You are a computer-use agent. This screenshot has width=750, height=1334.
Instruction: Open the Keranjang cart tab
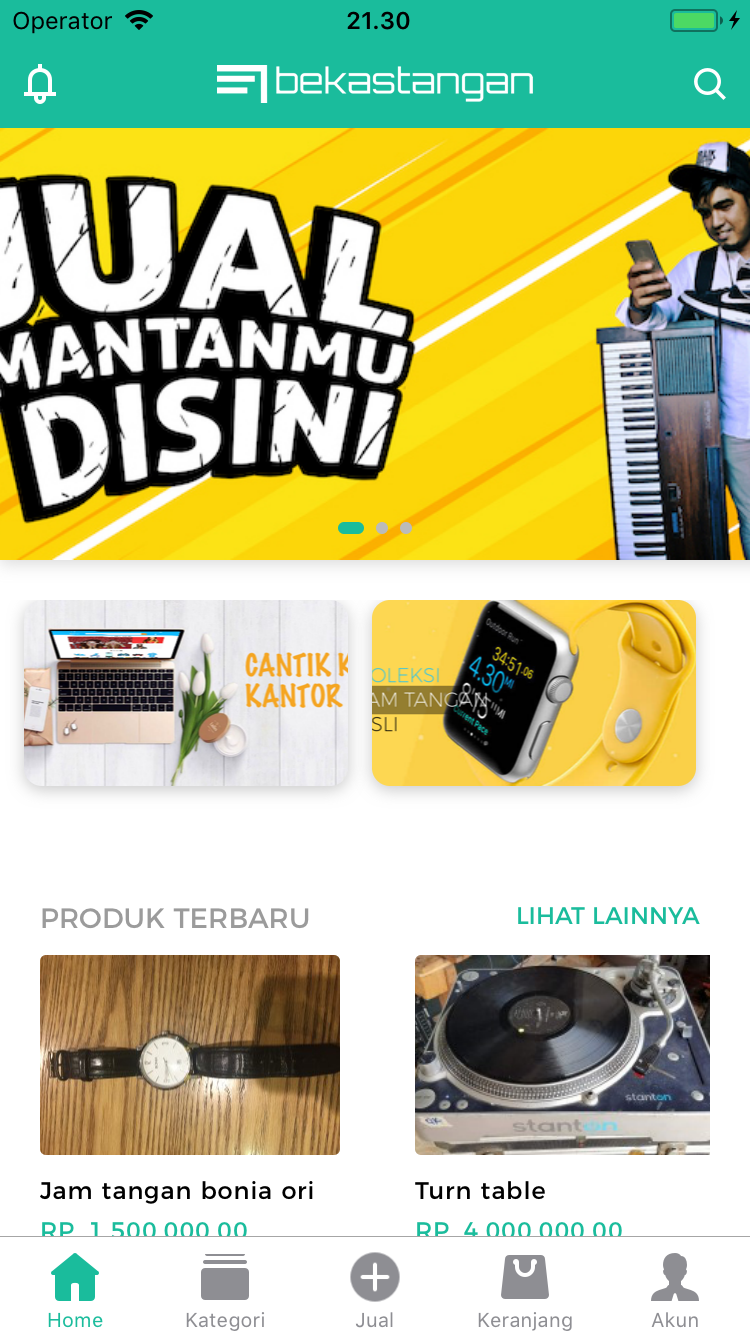[x=525, y=1291]
